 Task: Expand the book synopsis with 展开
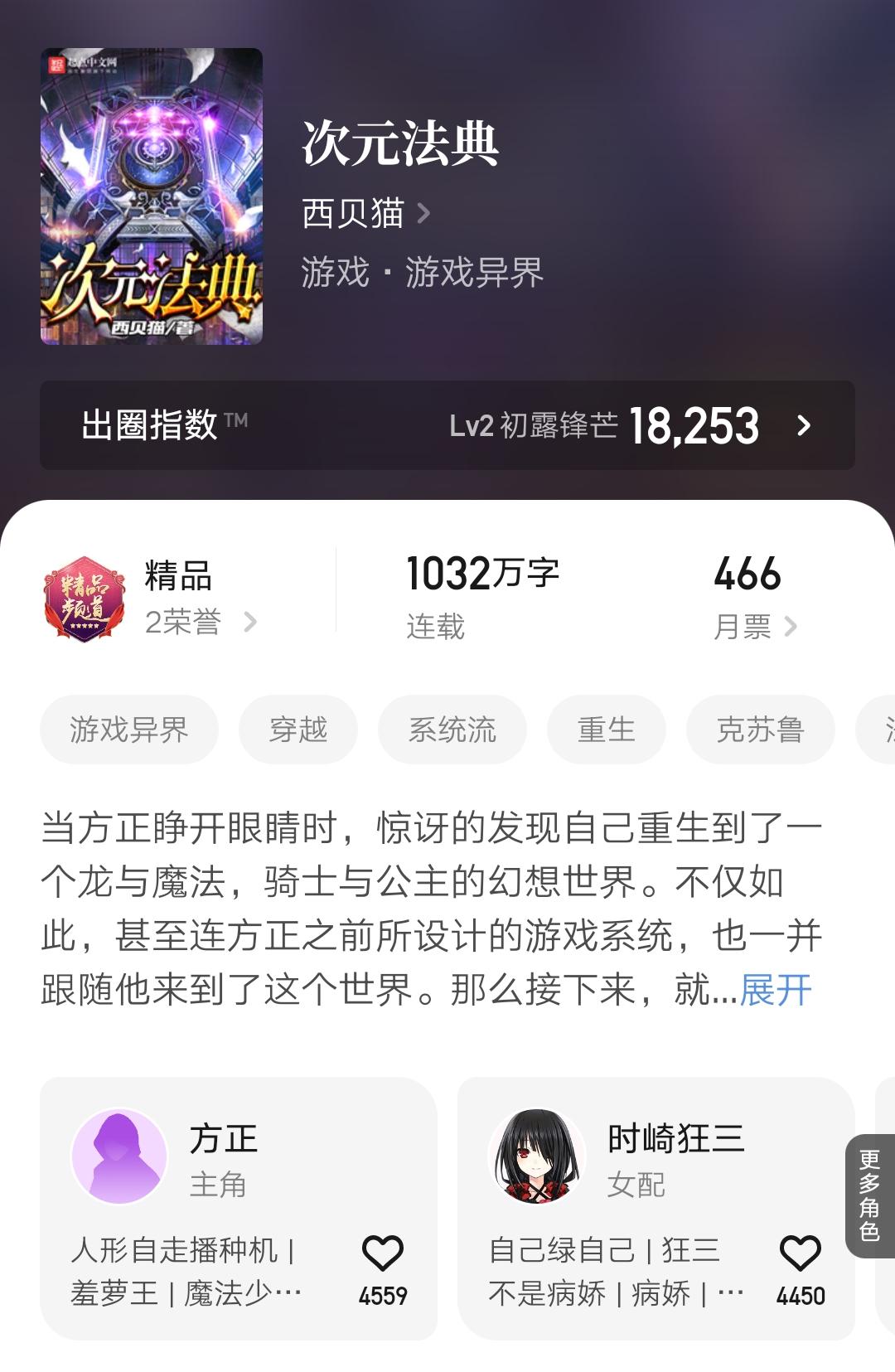click(776, 990)
